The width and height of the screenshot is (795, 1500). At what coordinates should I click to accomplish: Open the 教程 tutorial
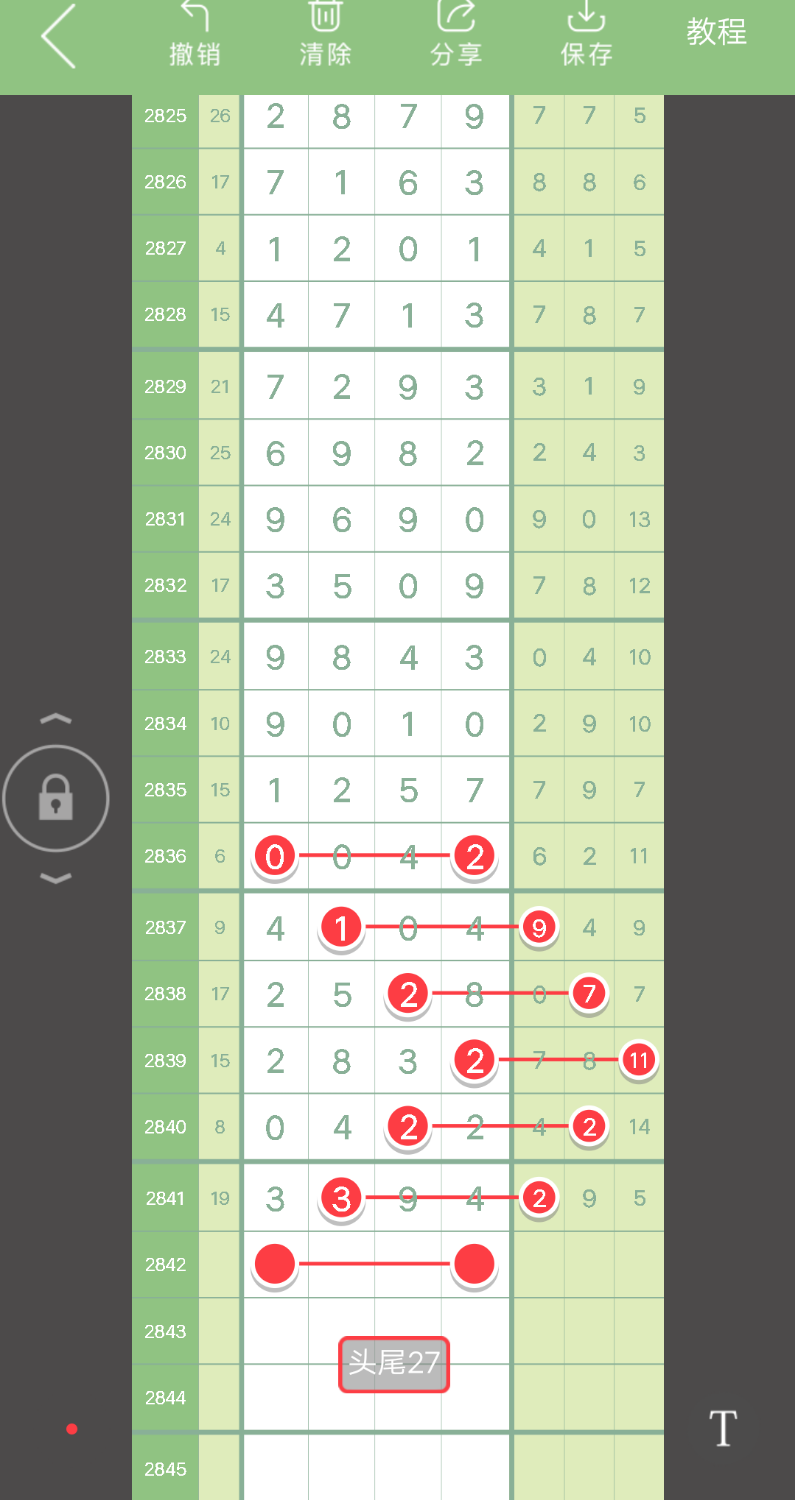pos(716,32)
